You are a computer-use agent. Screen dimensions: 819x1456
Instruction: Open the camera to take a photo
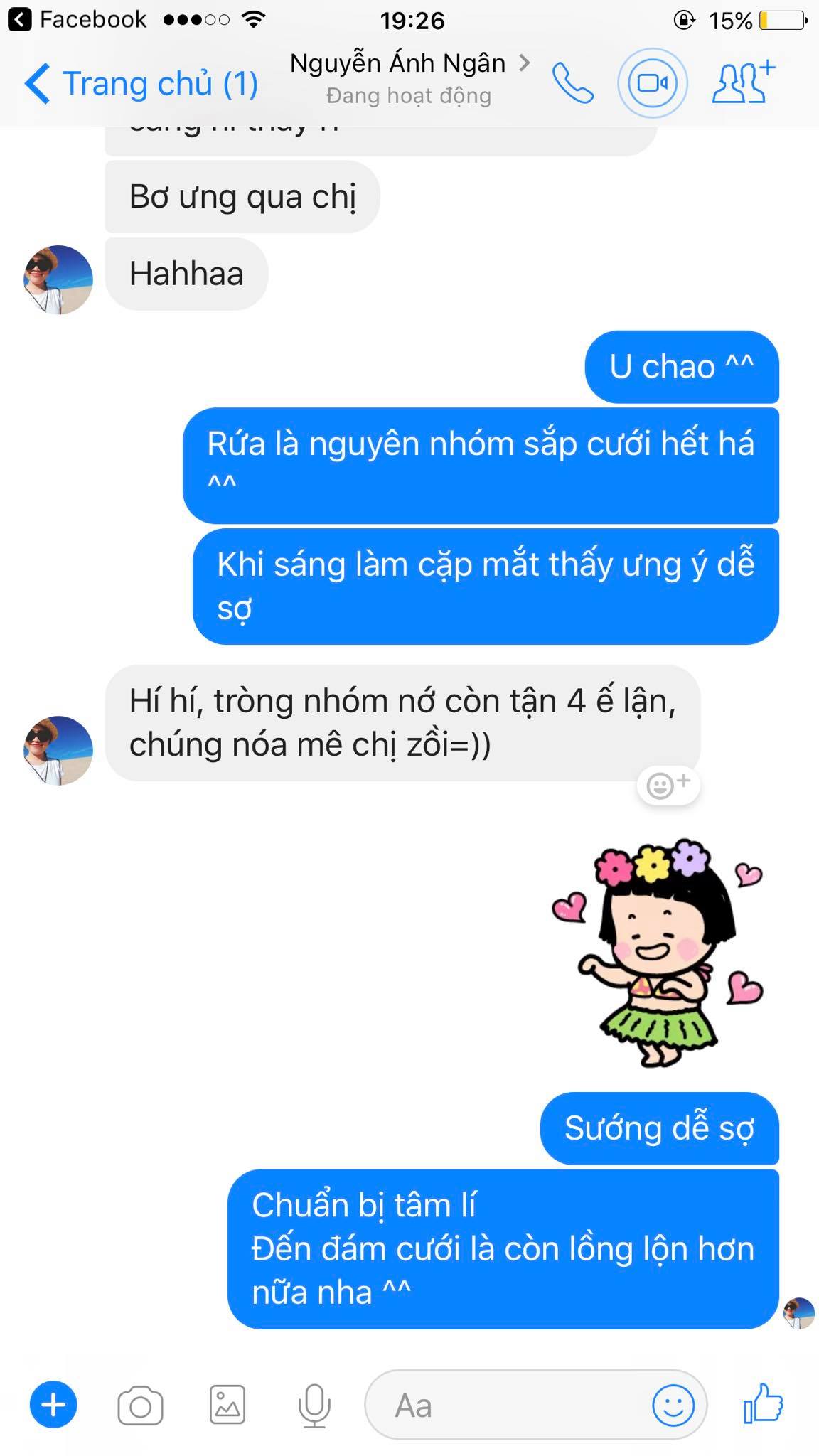click(x=140, y=1405)
